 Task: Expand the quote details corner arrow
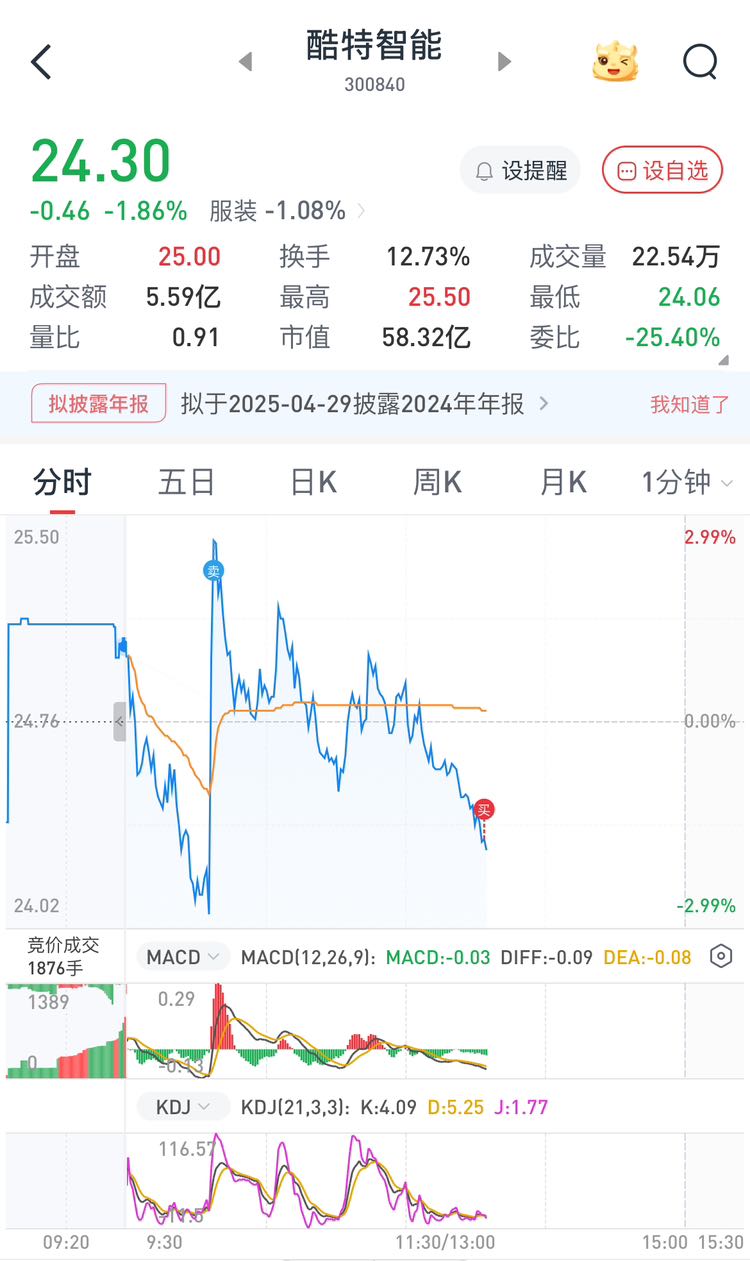pos(723,361)
